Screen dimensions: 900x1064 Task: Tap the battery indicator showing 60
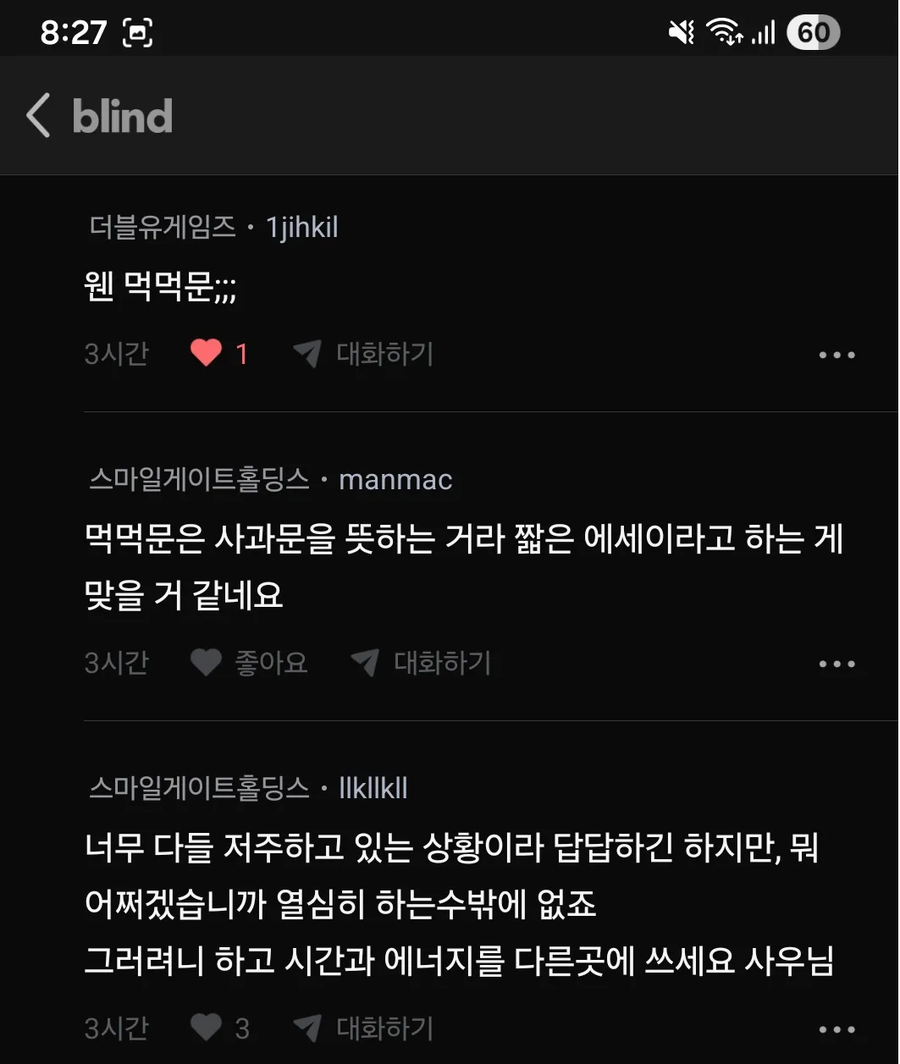[812, 31]
